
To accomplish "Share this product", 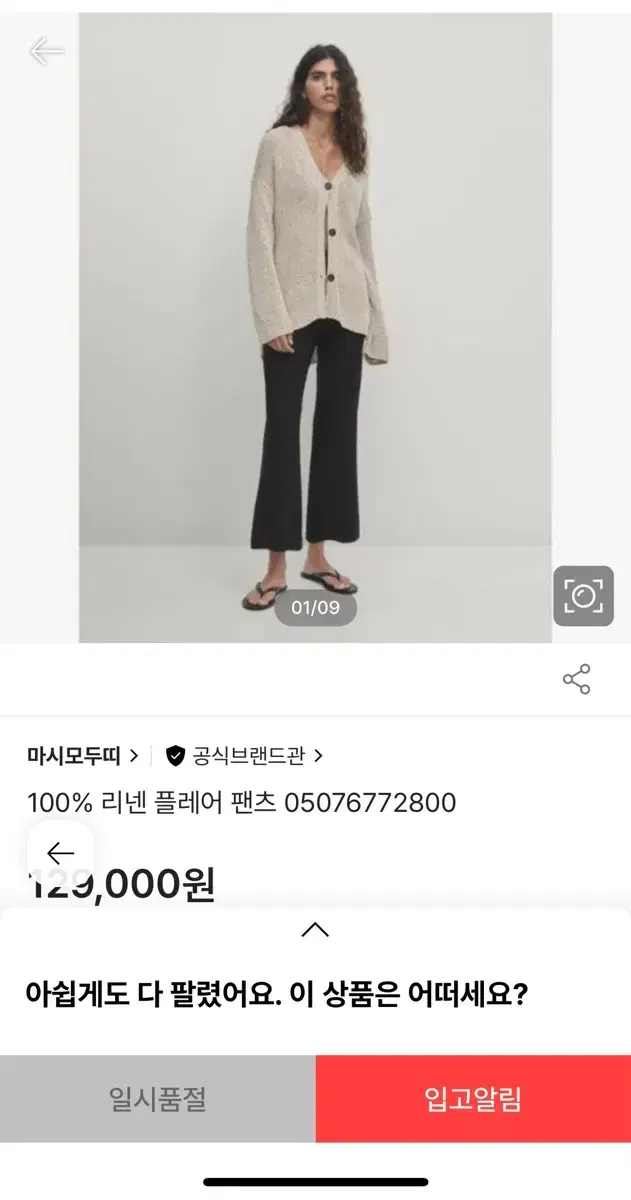I will click(576, 679).
